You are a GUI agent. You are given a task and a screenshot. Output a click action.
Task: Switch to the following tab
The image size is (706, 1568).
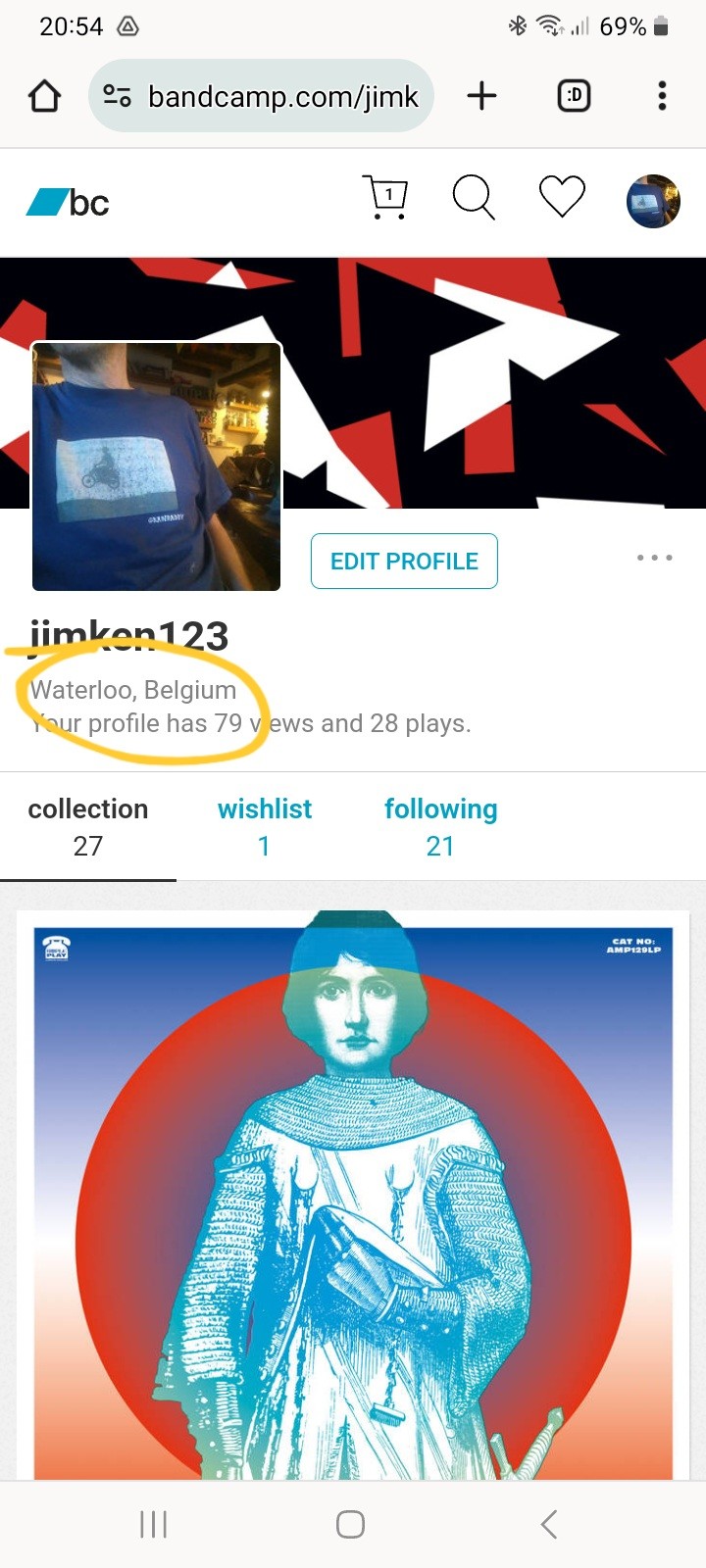click(440, 826)
